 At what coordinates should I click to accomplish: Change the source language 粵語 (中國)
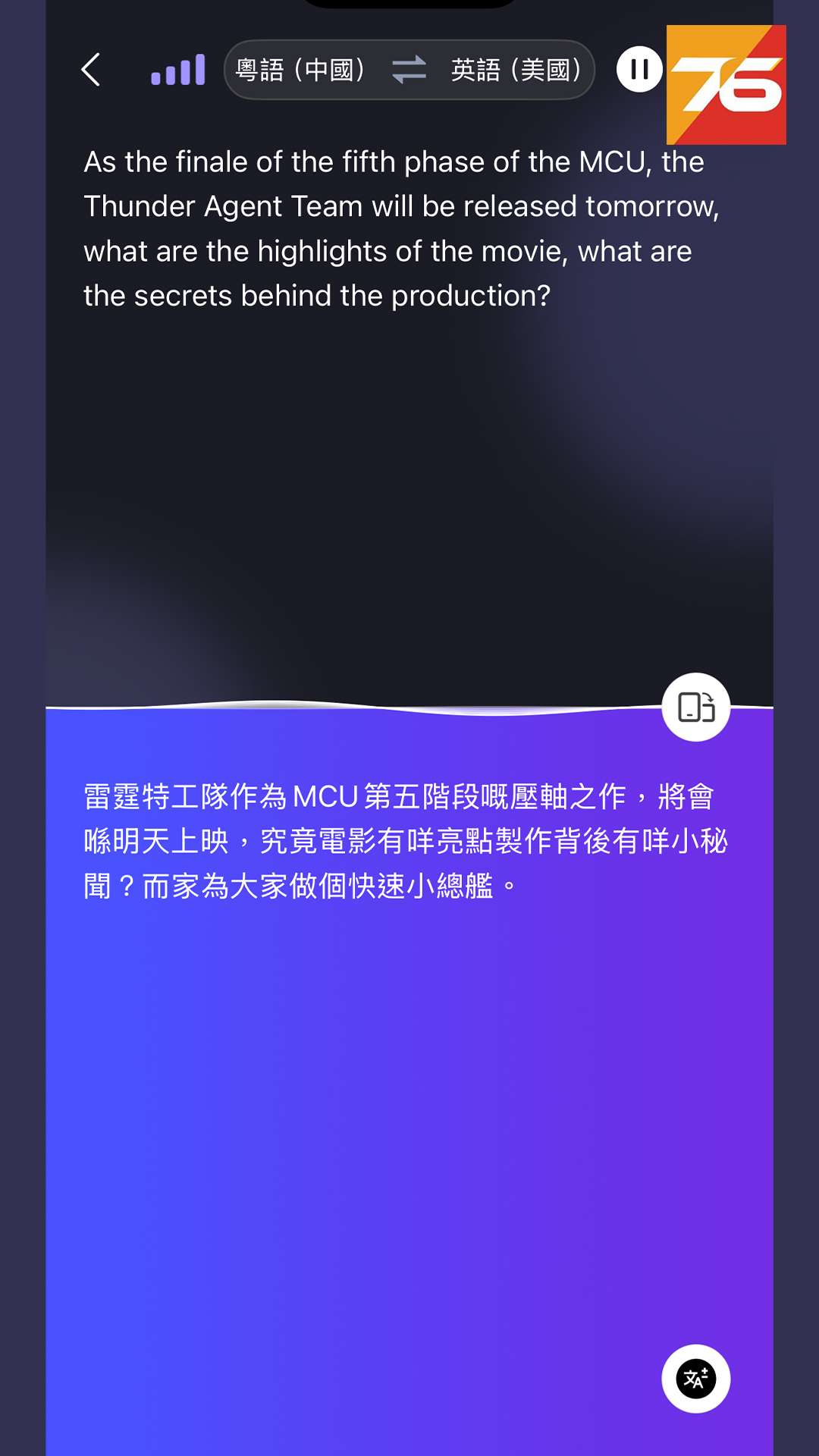coord(301,70)
